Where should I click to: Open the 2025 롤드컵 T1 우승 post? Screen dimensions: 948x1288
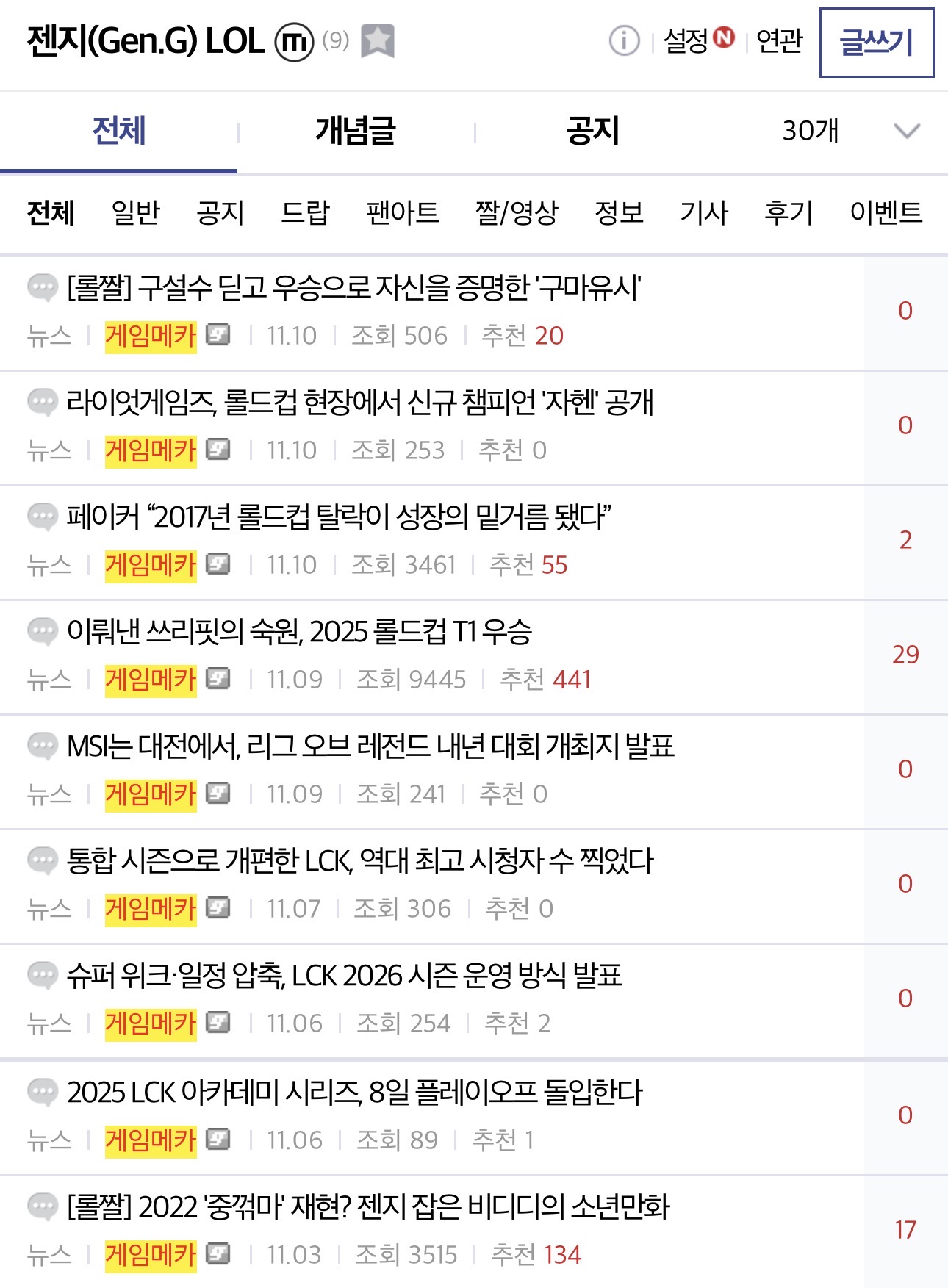click(x=299, y=632)
